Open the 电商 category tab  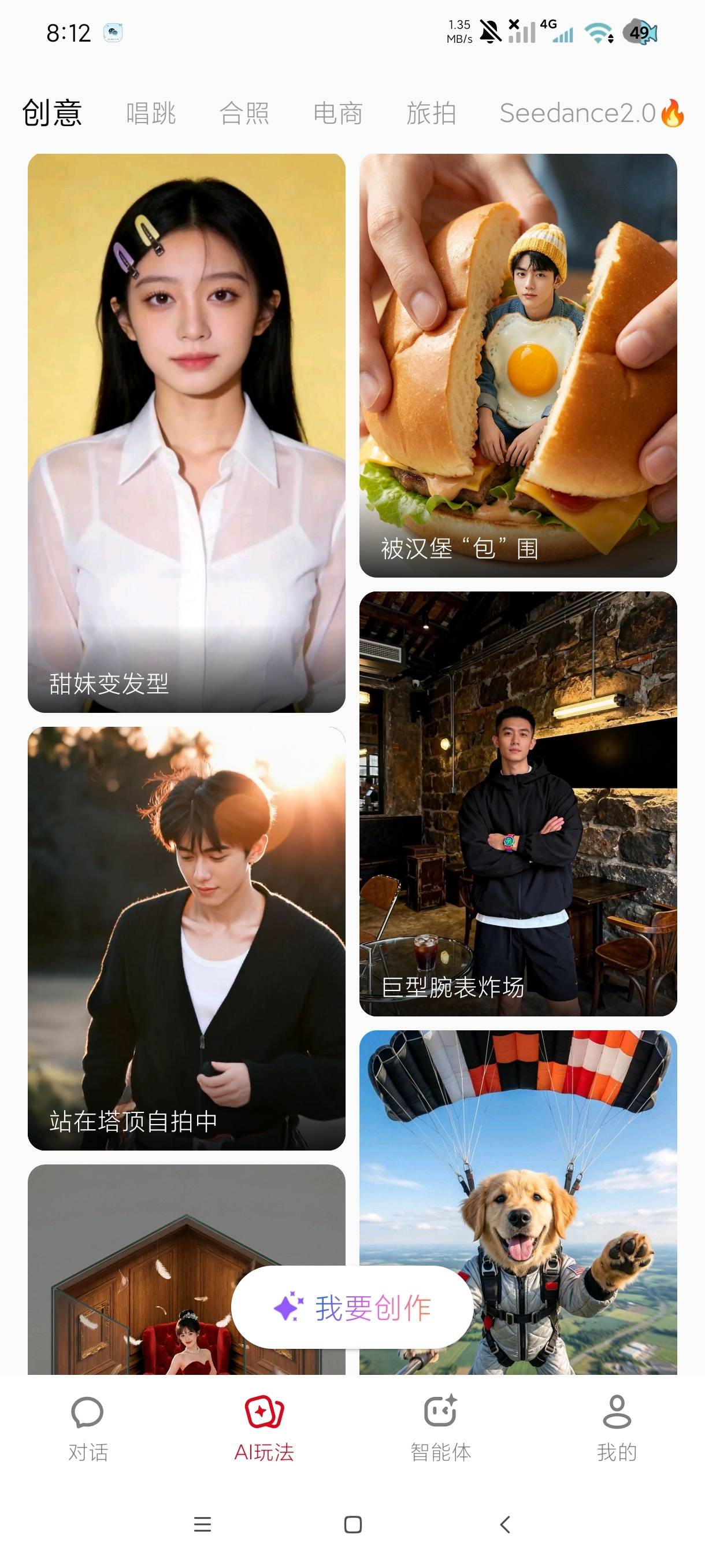tap(338, 113)
